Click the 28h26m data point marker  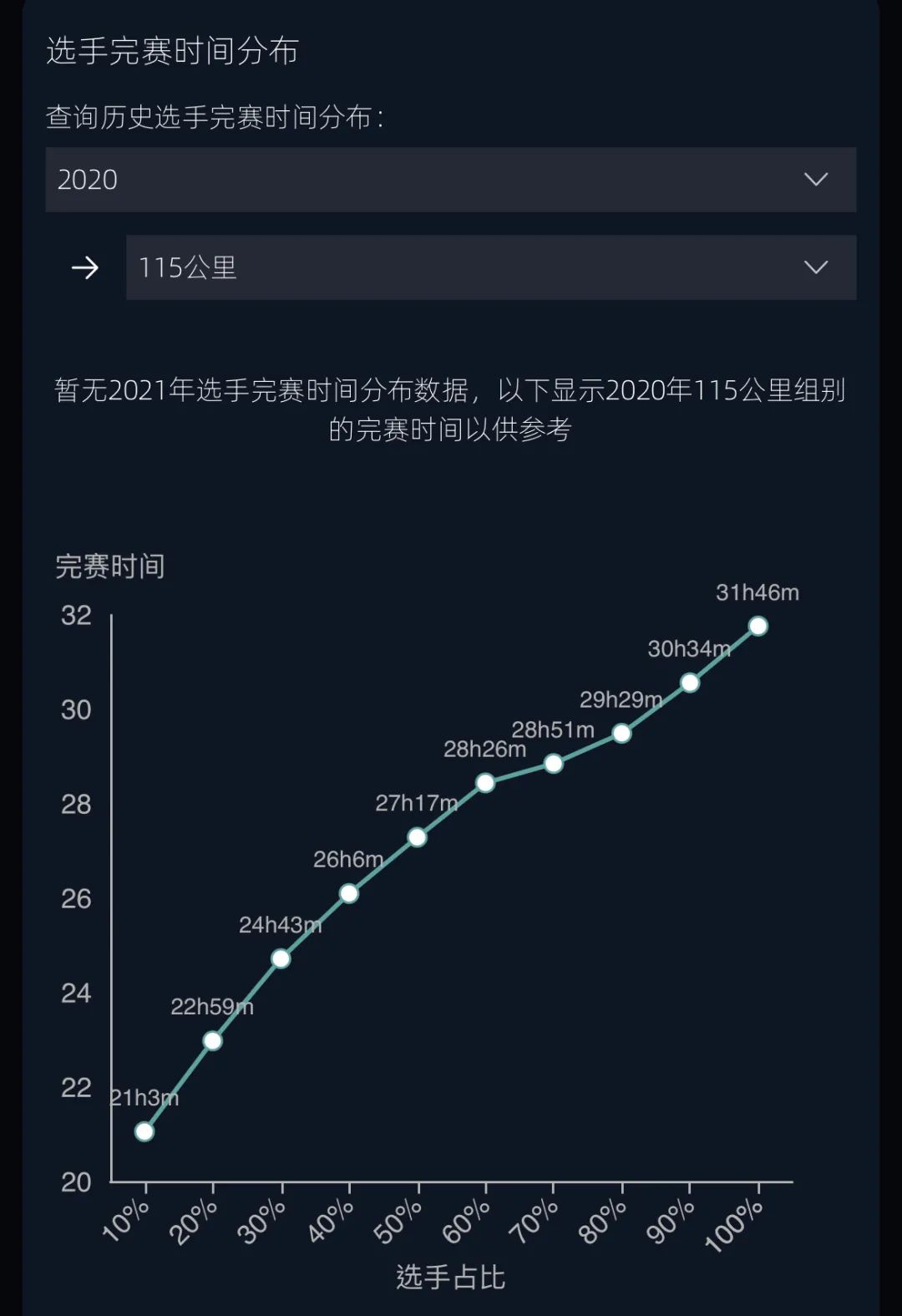tap(484, 782)
